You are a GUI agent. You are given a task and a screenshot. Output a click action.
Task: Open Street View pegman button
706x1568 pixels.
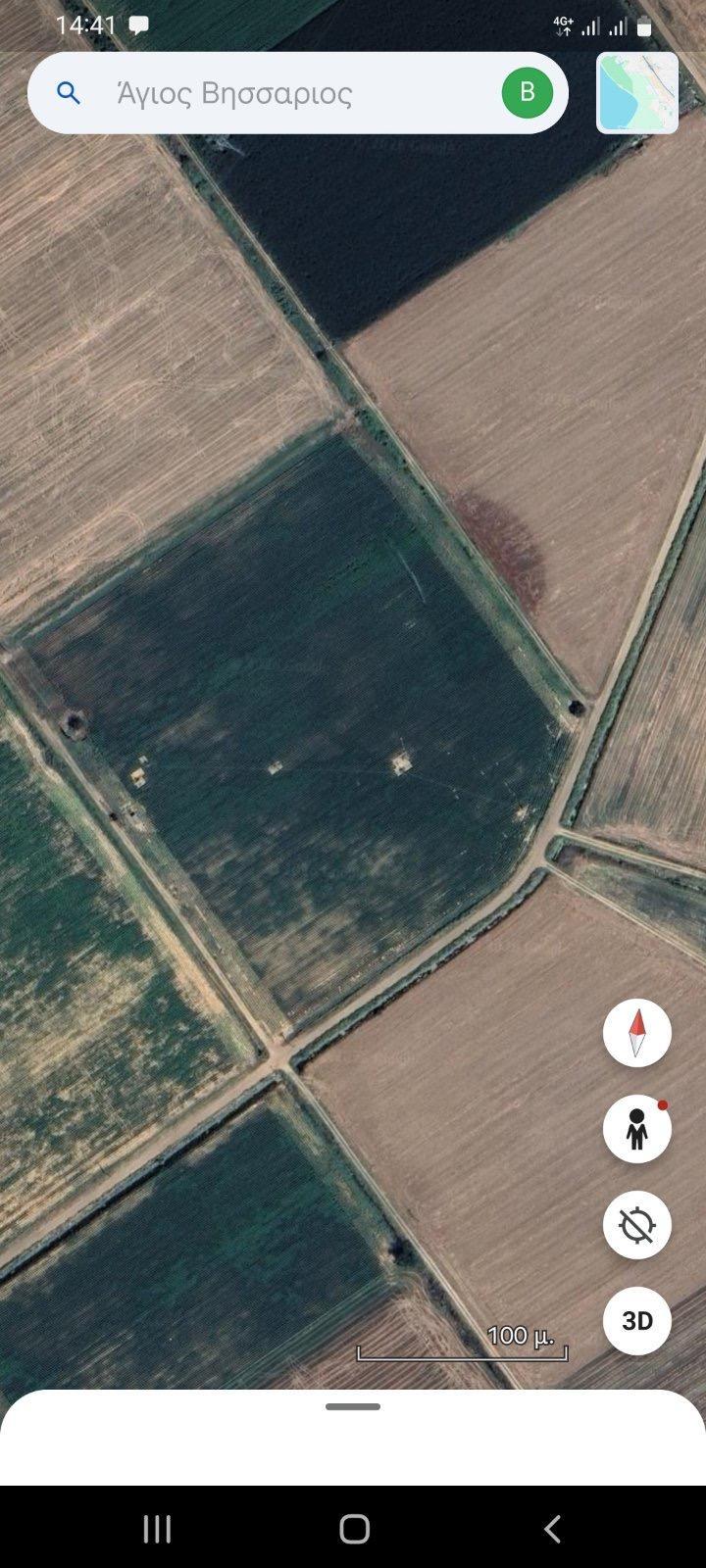pos(637,1129)
